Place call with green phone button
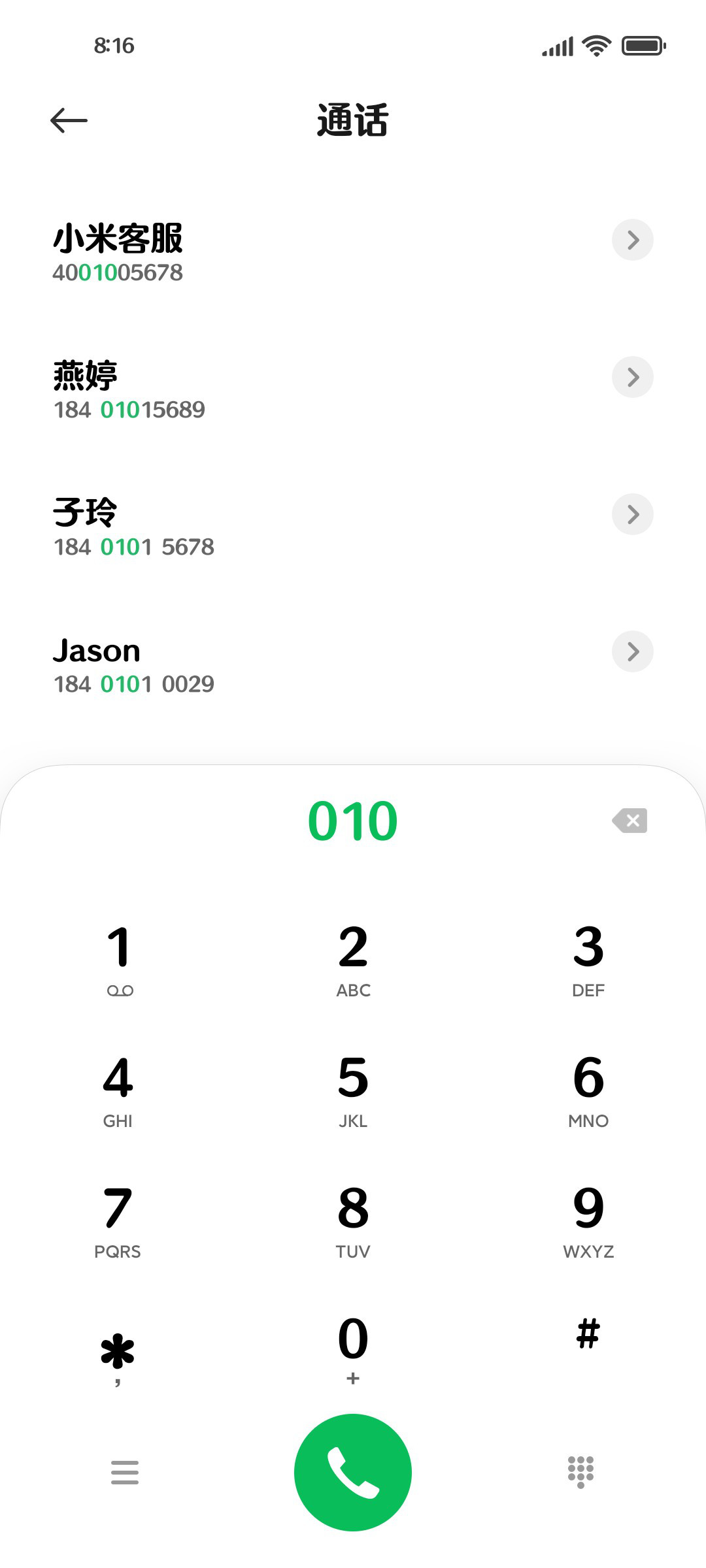 353,1473
